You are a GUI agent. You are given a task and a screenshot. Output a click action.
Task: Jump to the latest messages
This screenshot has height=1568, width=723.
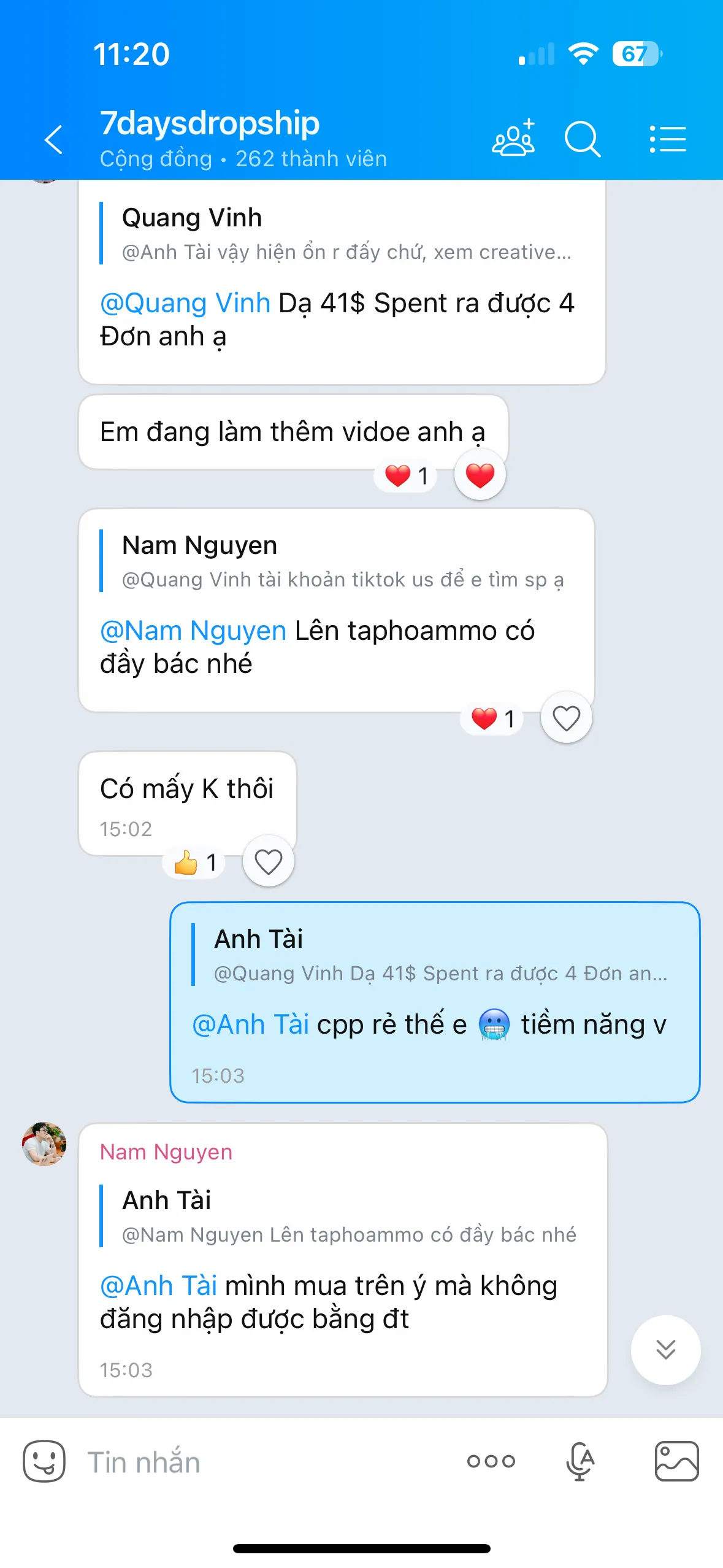(665, 1350)
